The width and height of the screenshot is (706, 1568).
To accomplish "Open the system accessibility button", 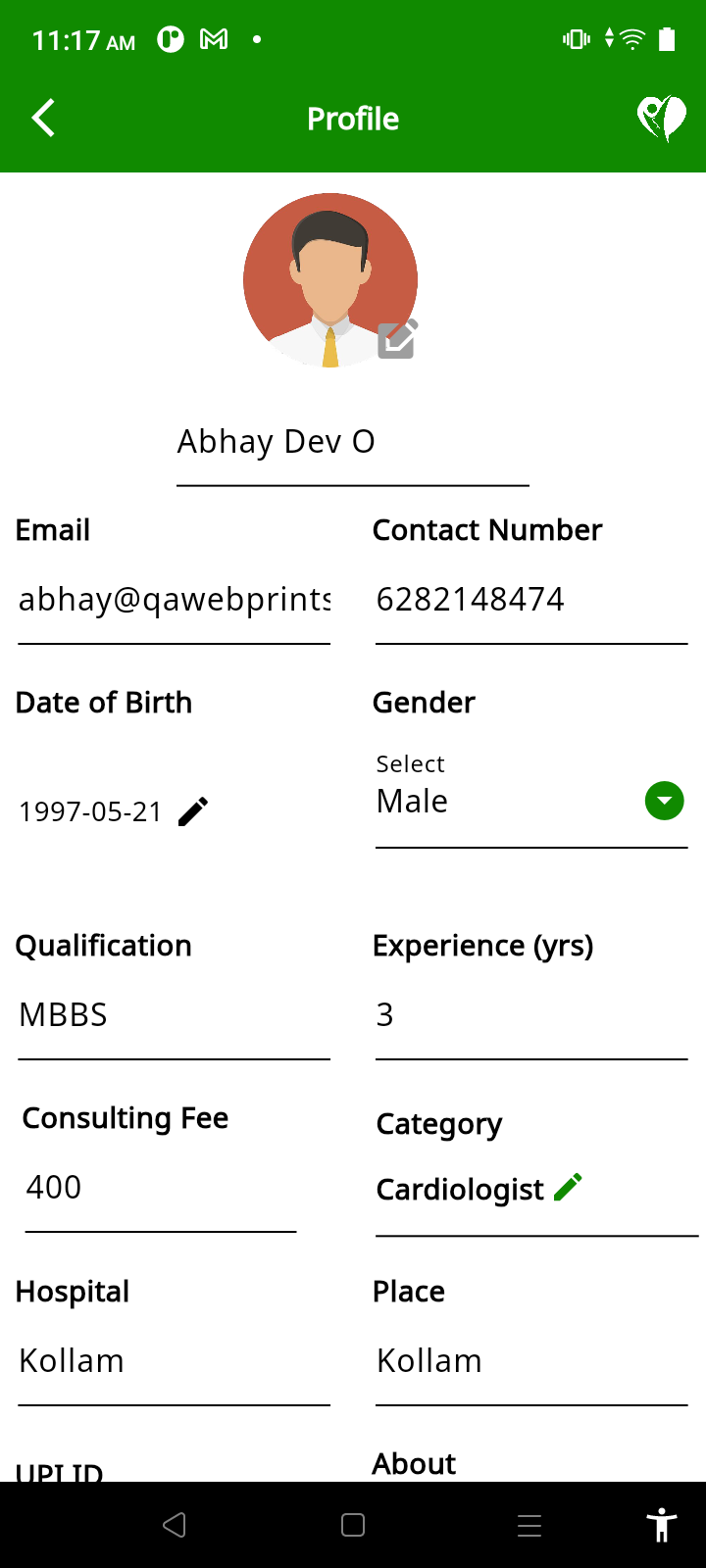I will [662, 1525].
